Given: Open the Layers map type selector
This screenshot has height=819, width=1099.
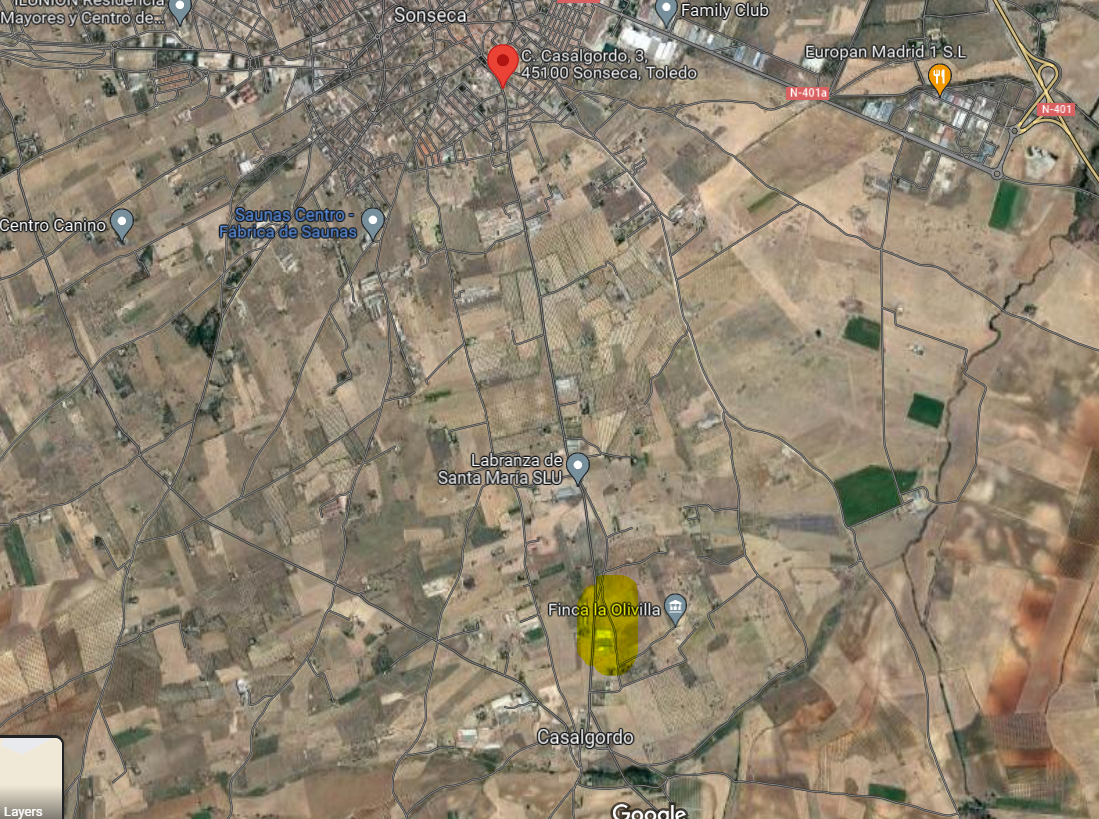Looking at the screenshot, I should (x=30, y=780).
